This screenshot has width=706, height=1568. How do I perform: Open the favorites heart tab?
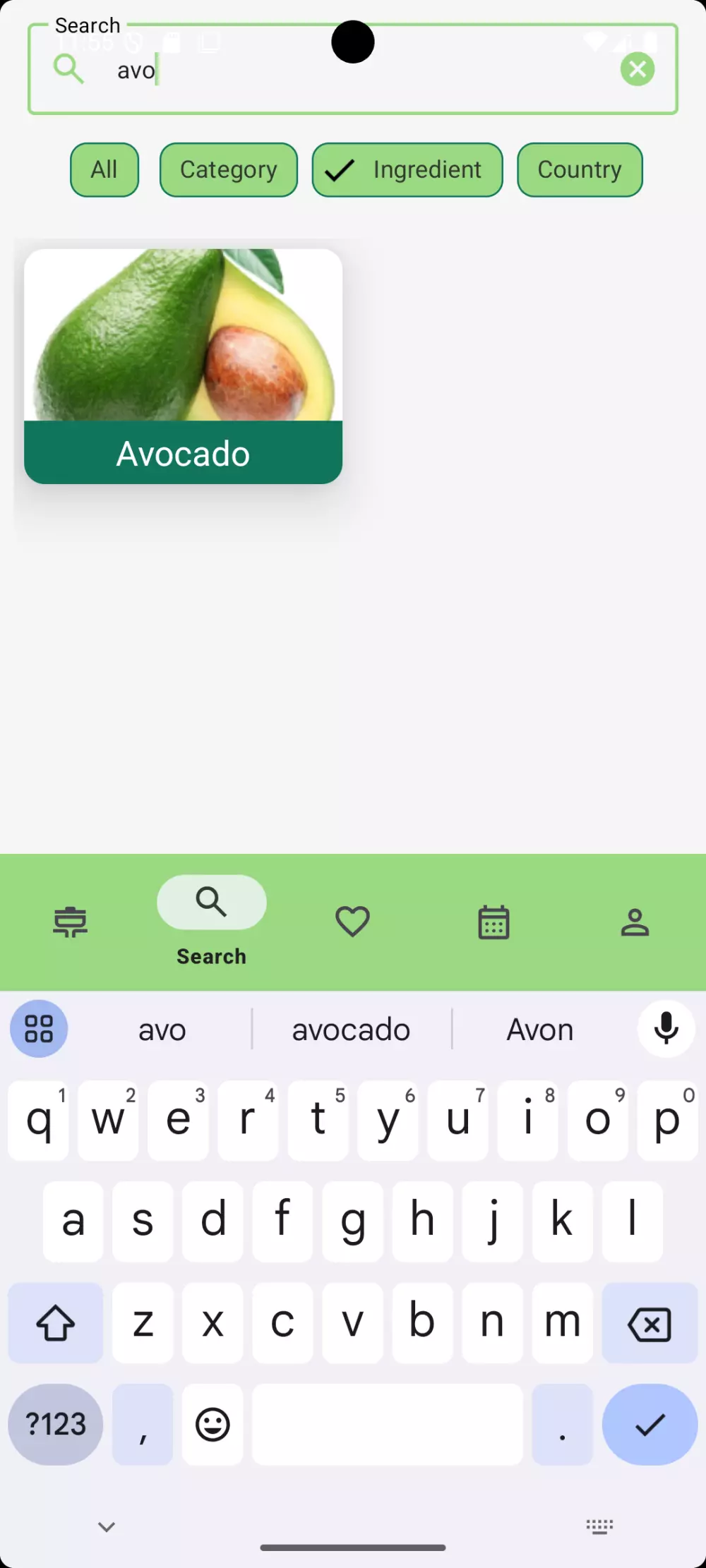[x=352, y=922]
